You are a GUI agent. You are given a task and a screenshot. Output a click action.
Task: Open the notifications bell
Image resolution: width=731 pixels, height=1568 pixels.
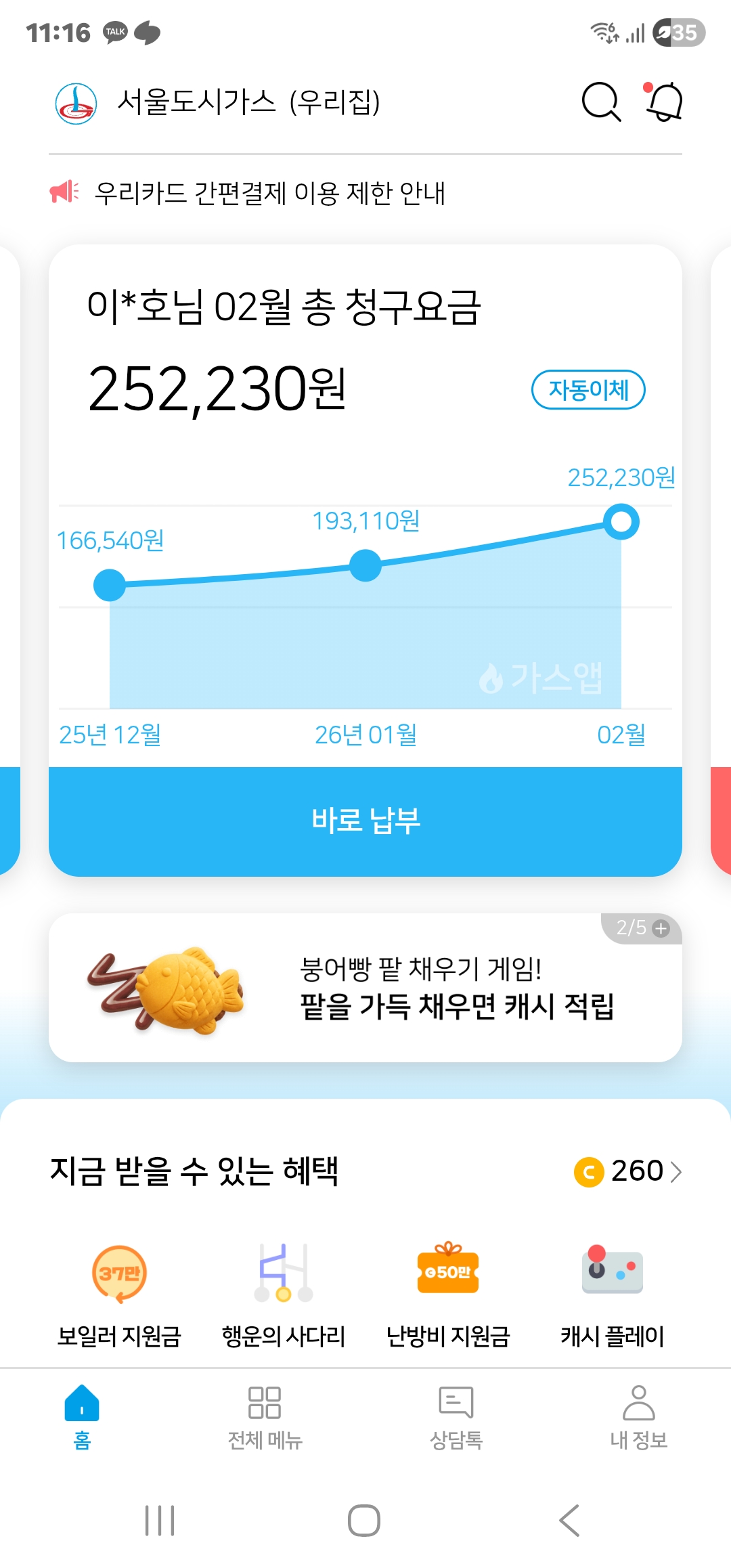coord(664,102)
